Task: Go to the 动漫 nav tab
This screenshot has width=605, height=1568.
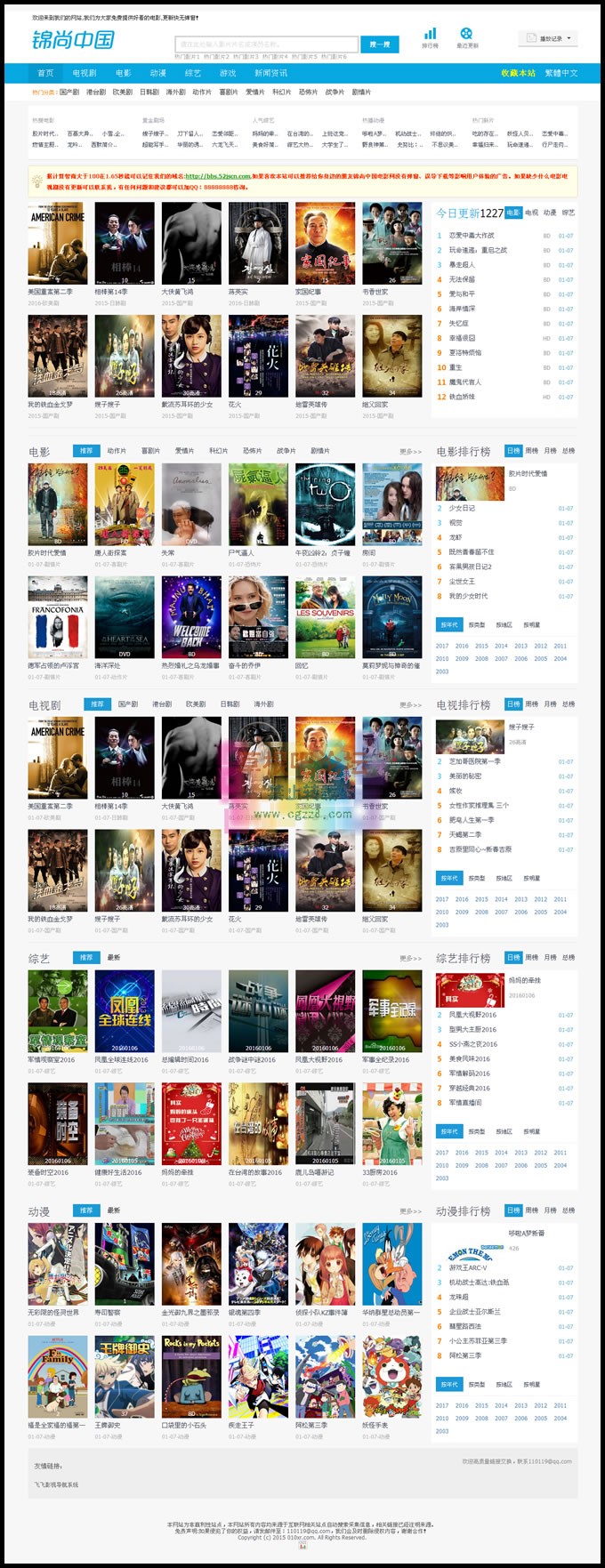Action: click(157, 73)
